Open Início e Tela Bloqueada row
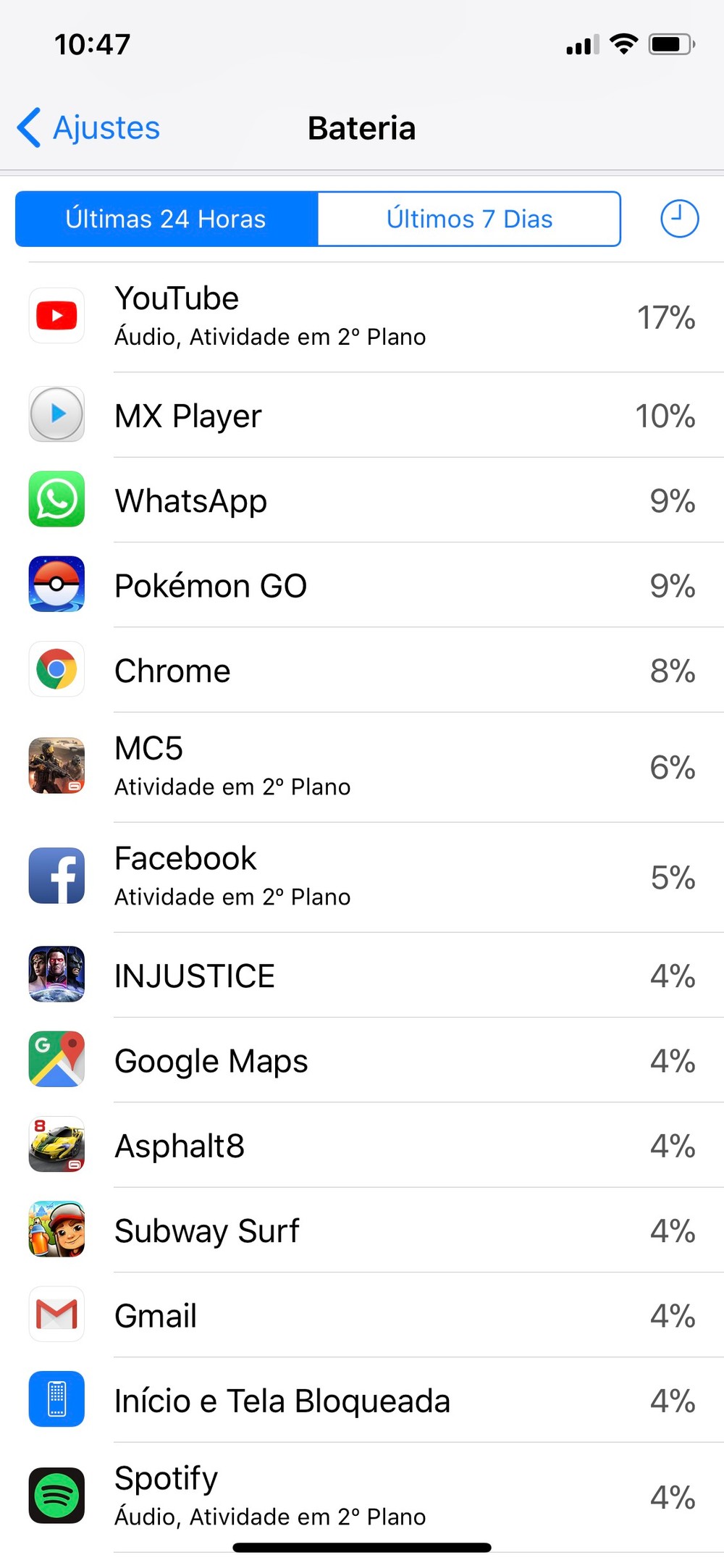Viewport: 724px width, 1568px height. 362,1400
